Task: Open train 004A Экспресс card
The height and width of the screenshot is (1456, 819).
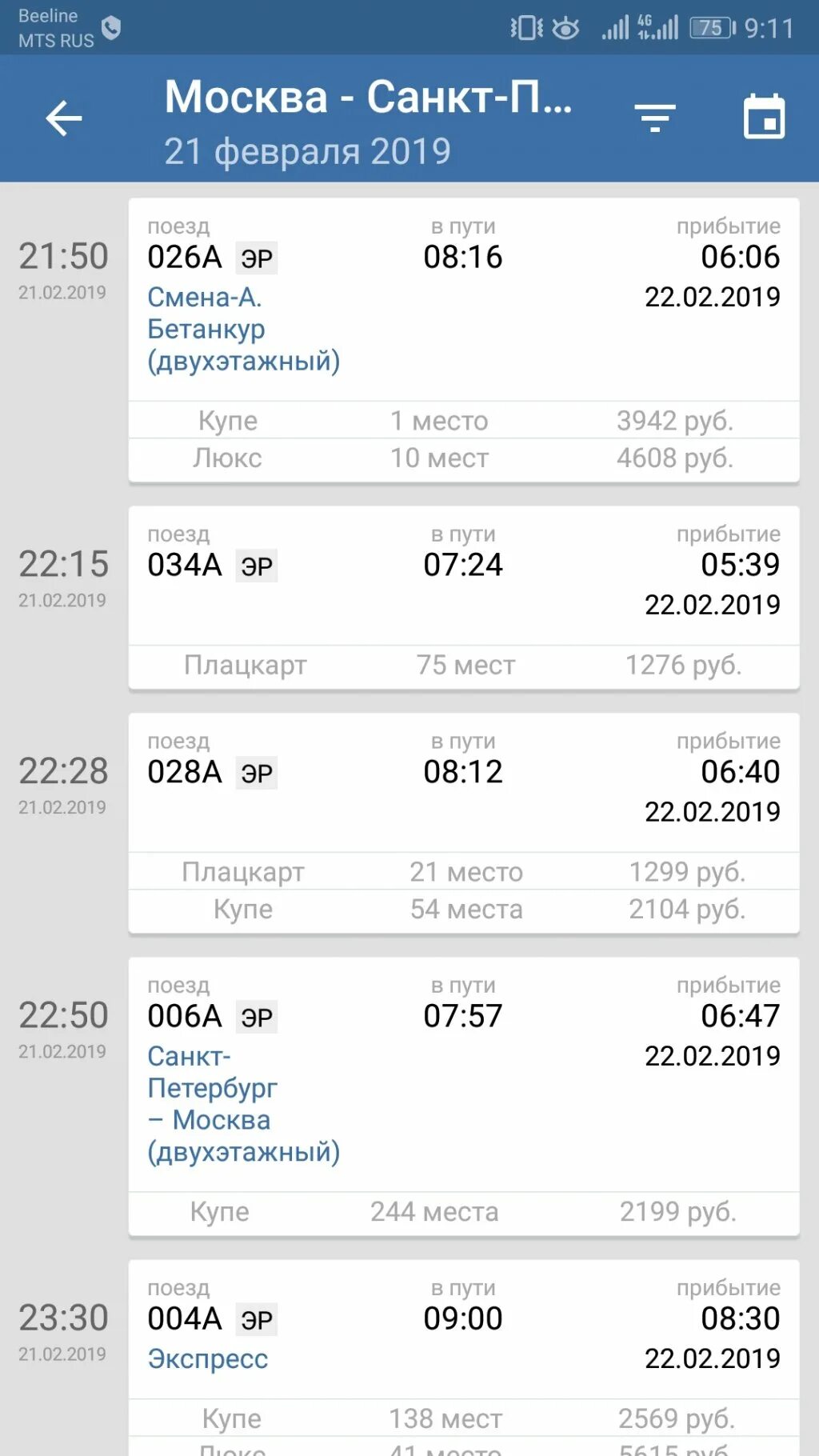Action: click(464, 1330)
